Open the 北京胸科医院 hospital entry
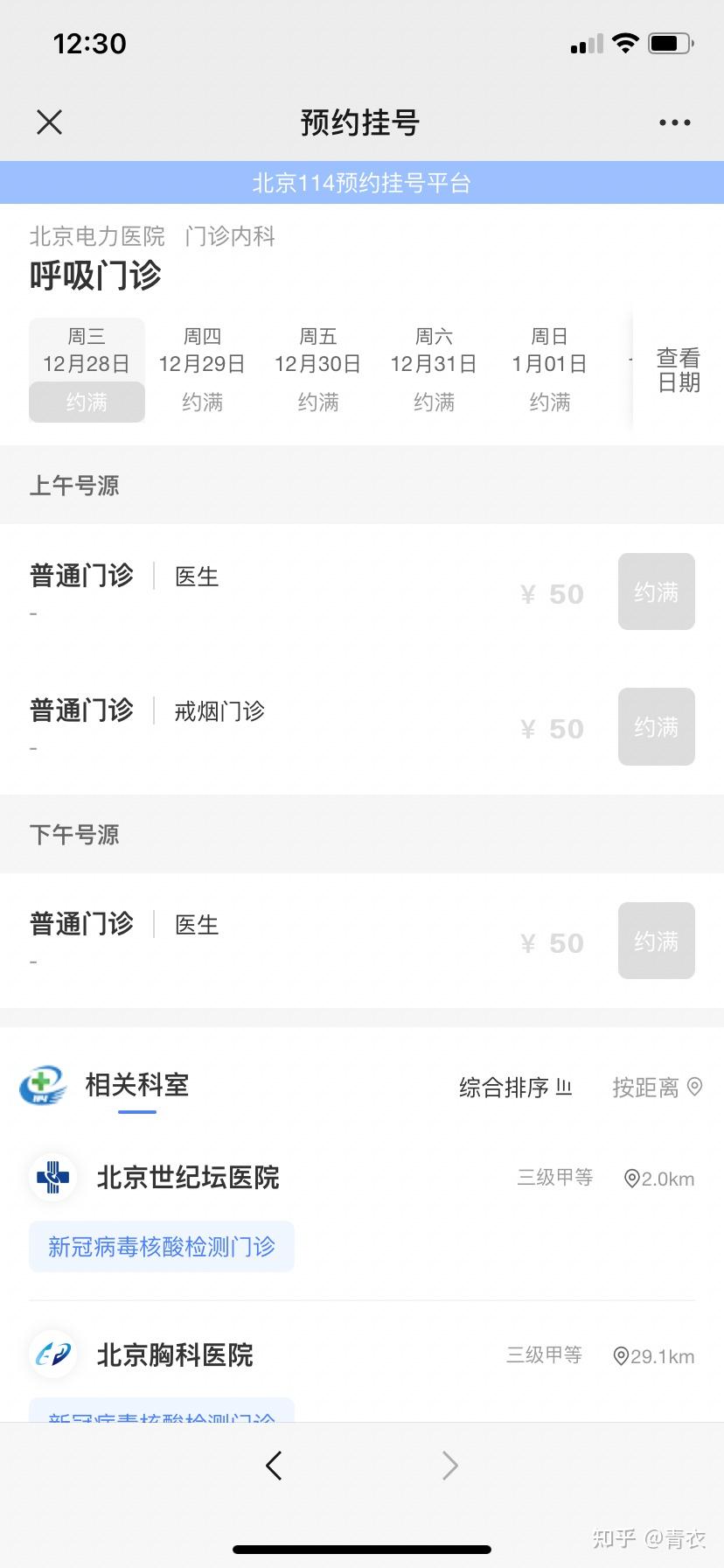This screenshot has height=1568, width=724. [175, 1355]
